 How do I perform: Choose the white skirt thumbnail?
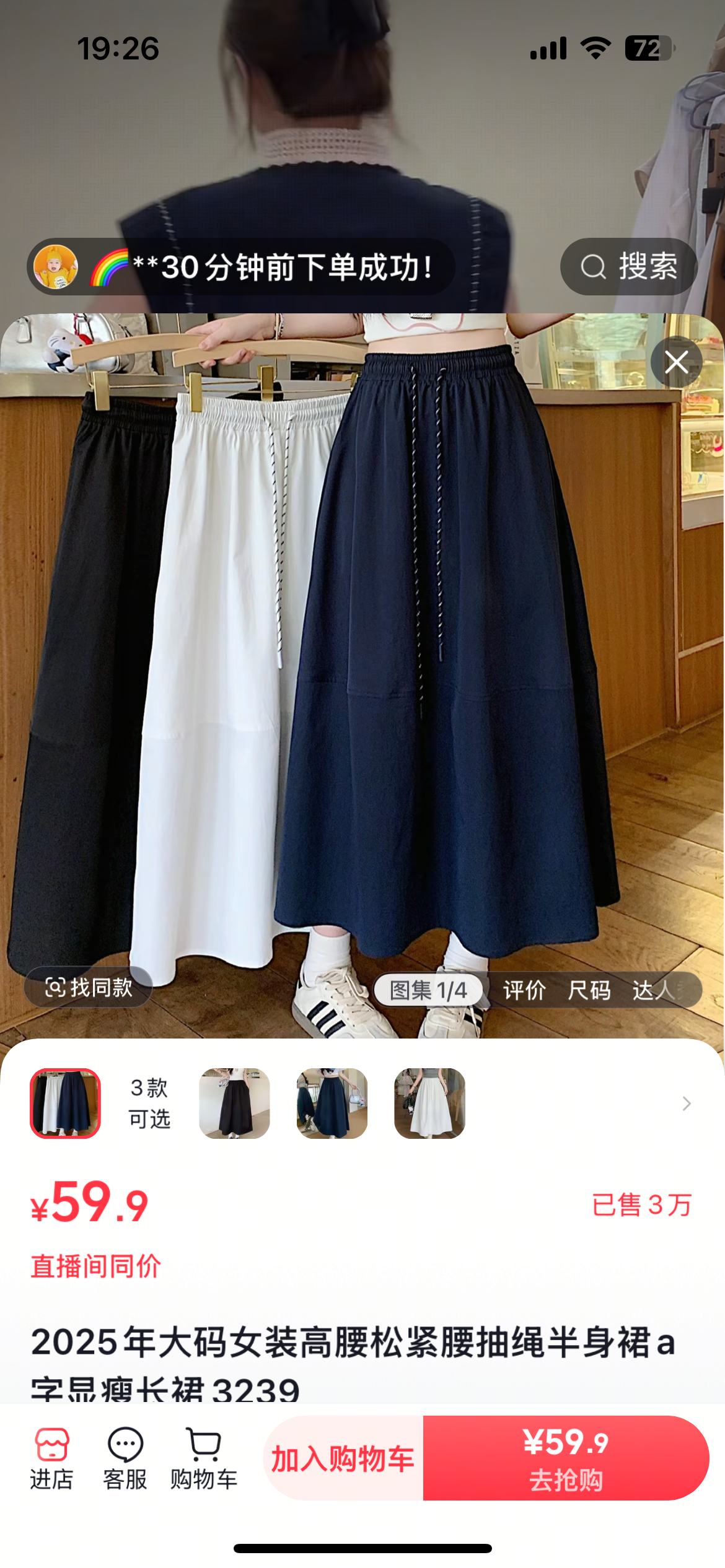(x=429, y=1104)
